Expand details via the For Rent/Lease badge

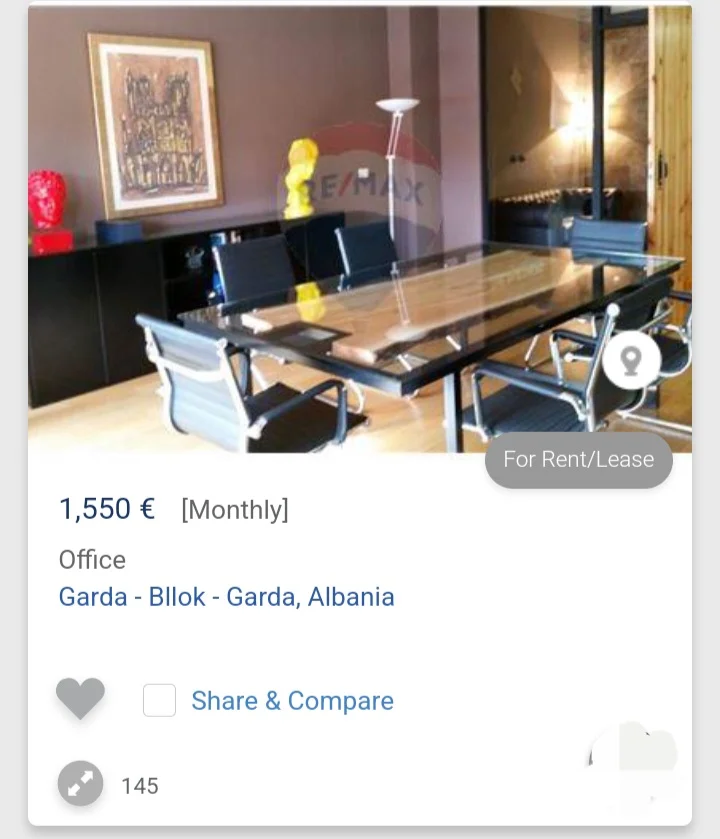[578, 460]
